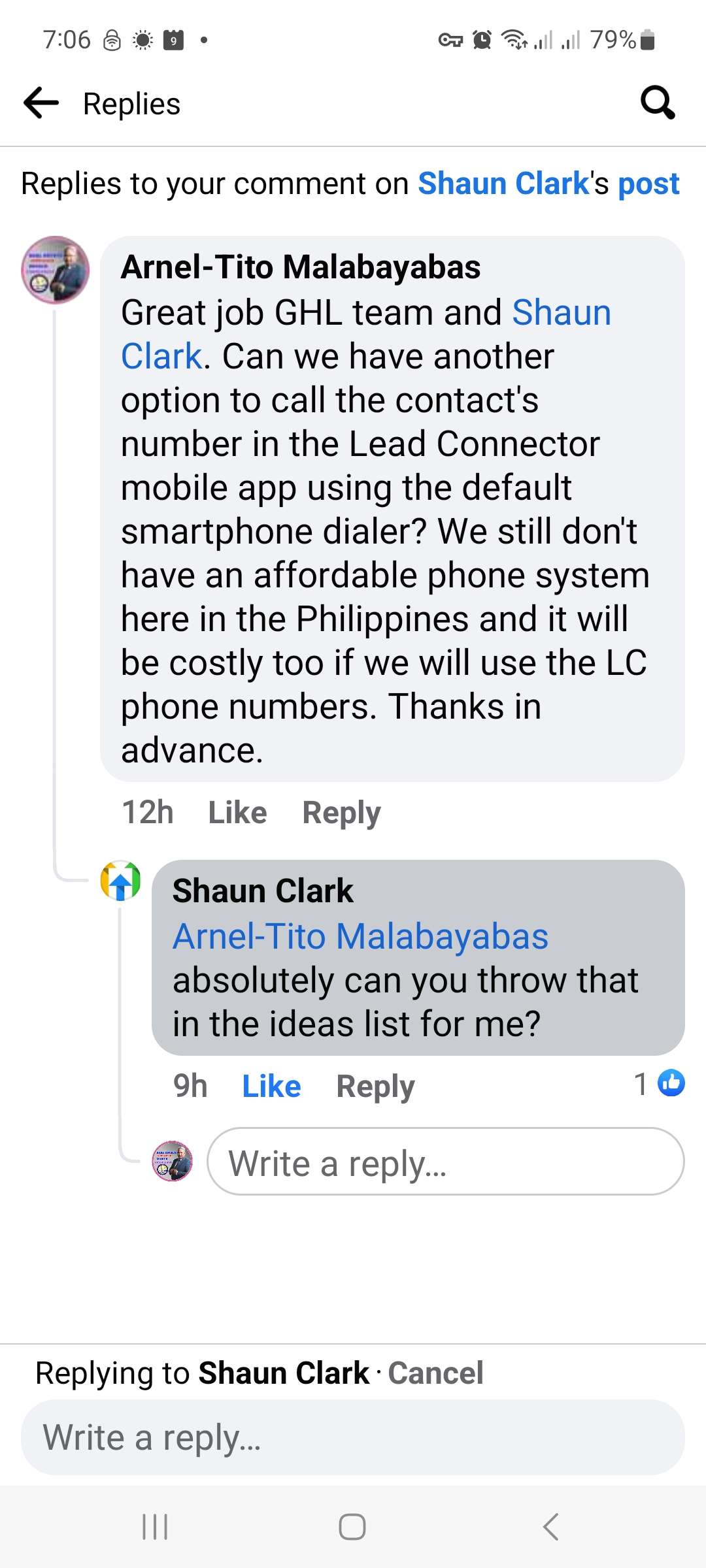The image size is (706, 1568).
Task: Unlike Shaun Clark's reply
Action: pos(271,1086)
